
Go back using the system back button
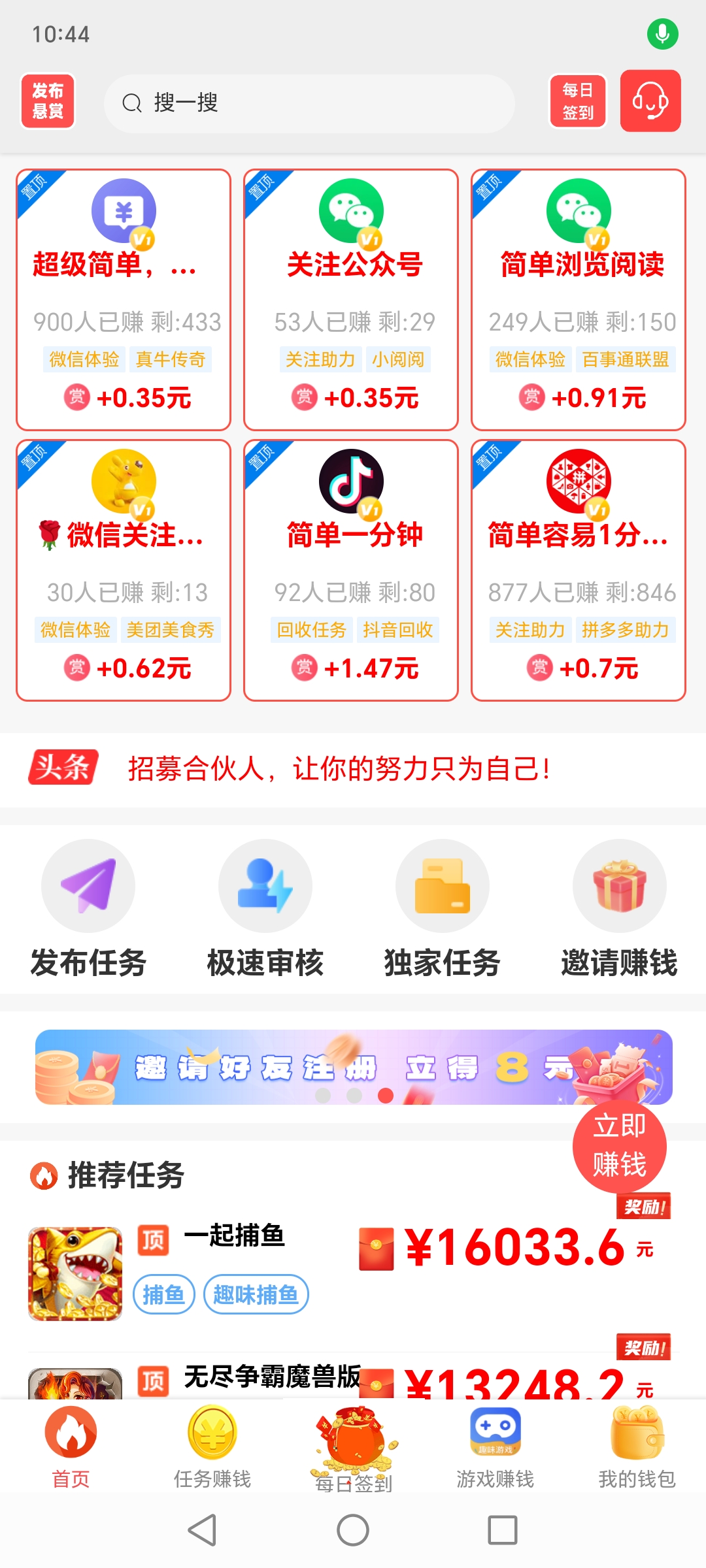[x=202, y=1530]
